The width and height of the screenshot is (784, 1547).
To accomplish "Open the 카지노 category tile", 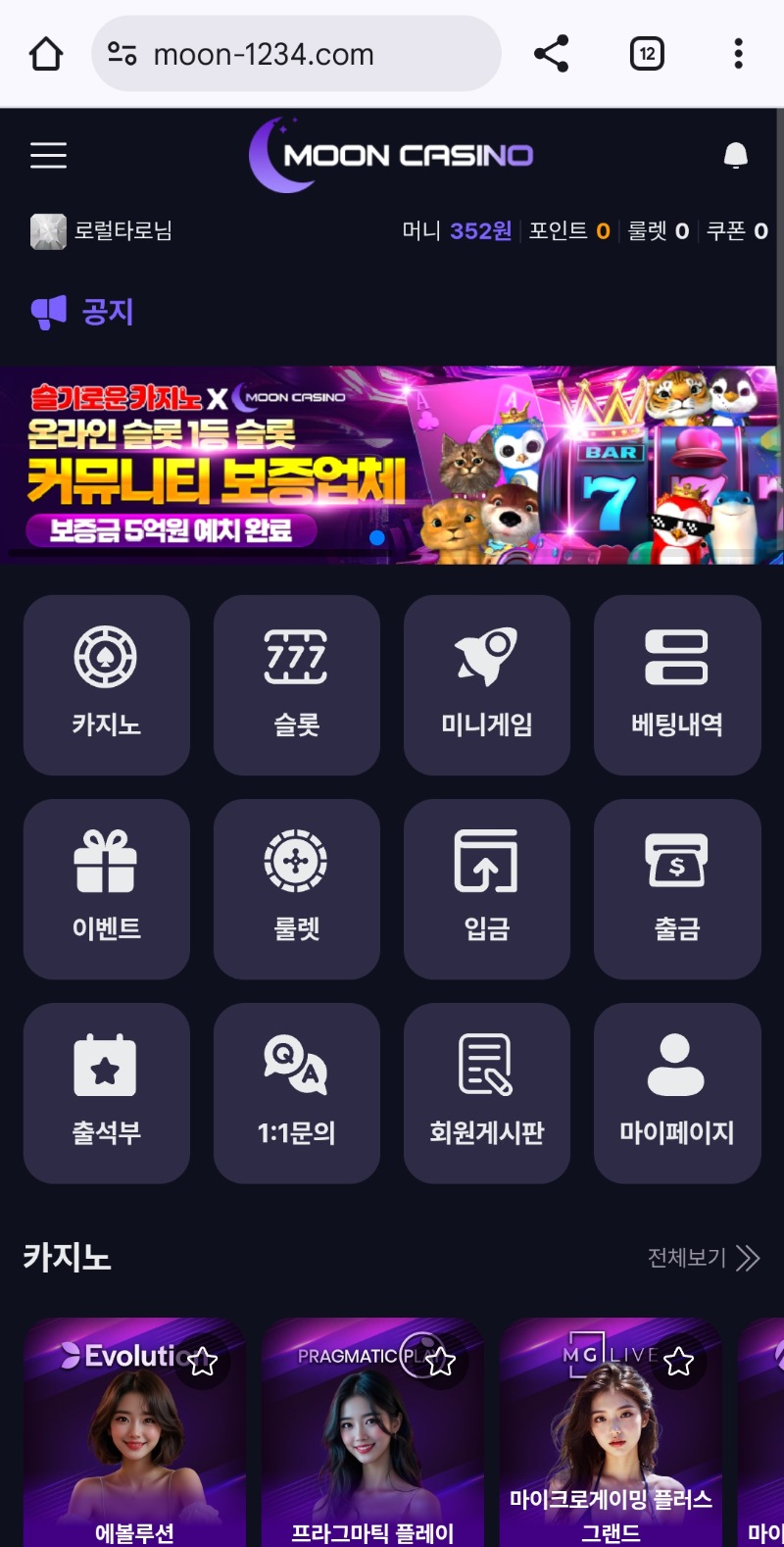I will click(107, 684).
